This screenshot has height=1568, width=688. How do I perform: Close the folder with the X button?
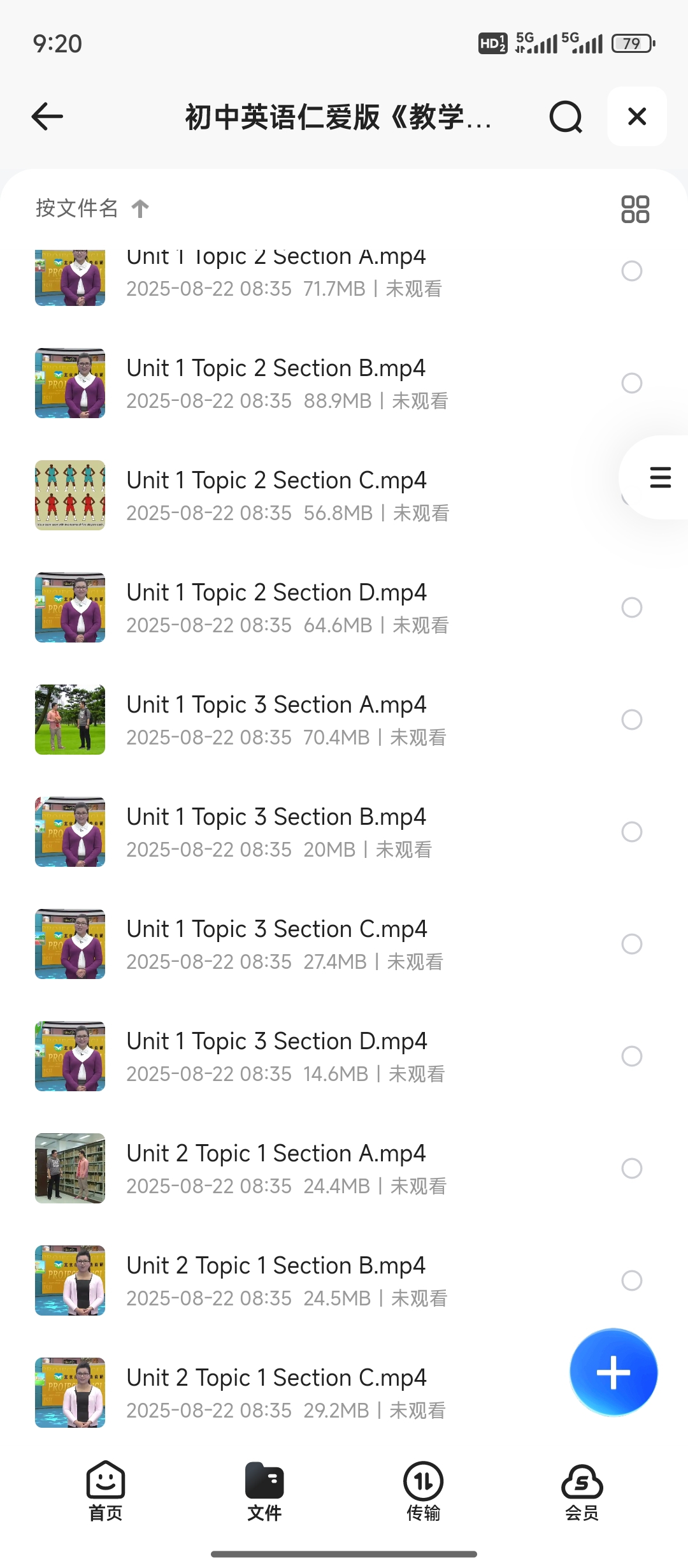[637, 117]
